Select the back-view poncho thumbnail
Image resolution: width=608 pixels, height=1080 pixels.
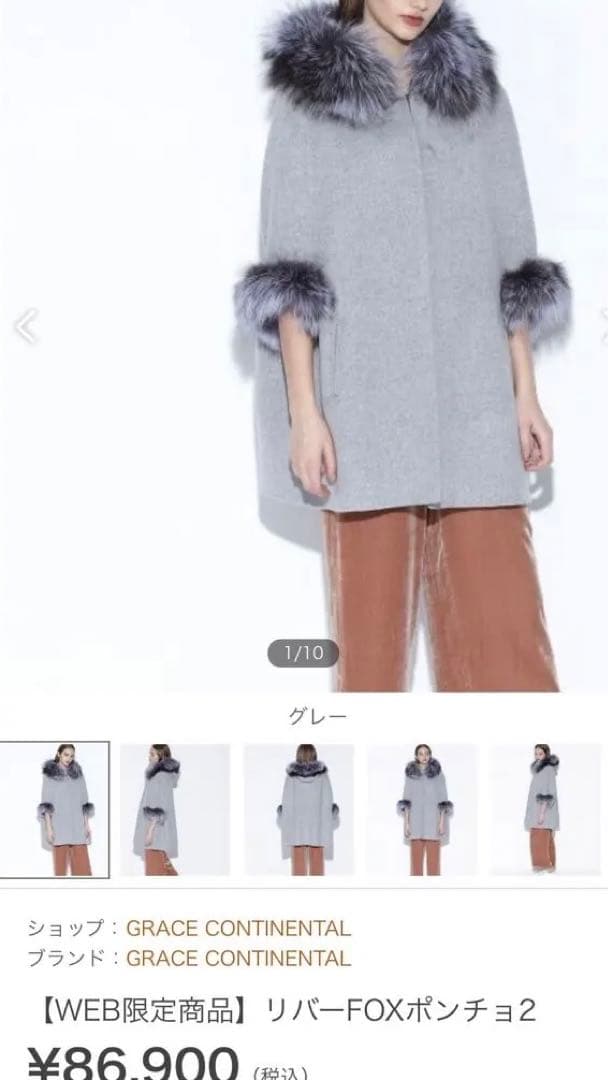(x=298, y=810)
